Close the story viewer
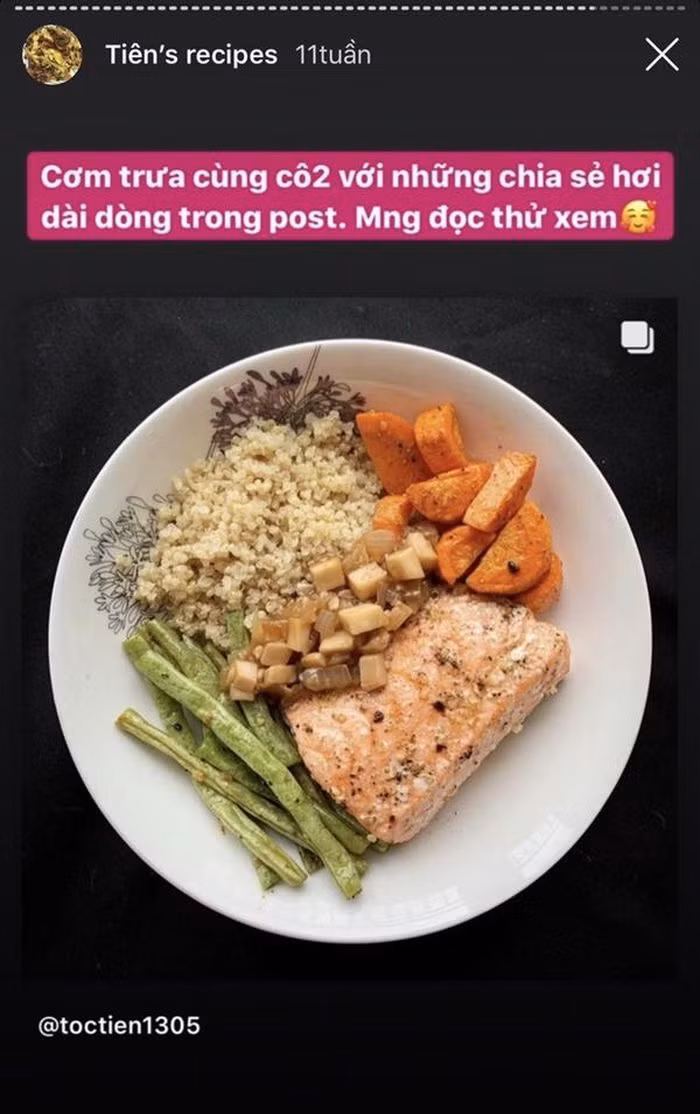 tap(661, 55)
